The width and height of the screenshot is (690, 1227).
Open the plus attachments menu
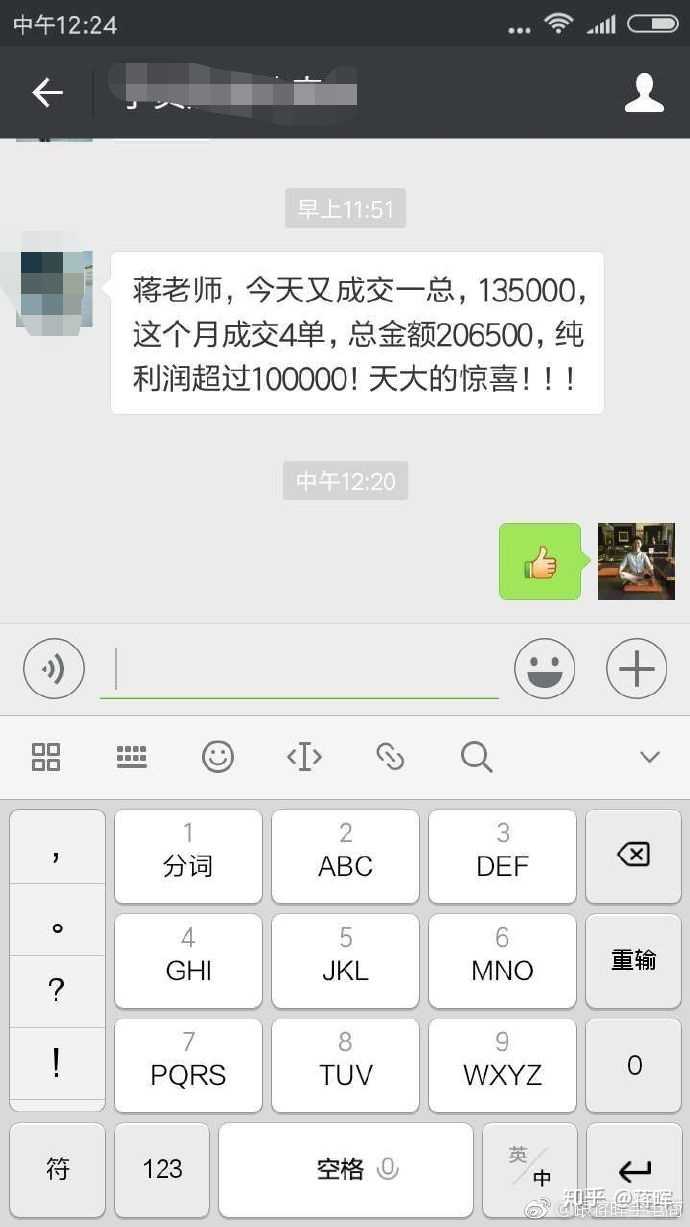[636, 668]
